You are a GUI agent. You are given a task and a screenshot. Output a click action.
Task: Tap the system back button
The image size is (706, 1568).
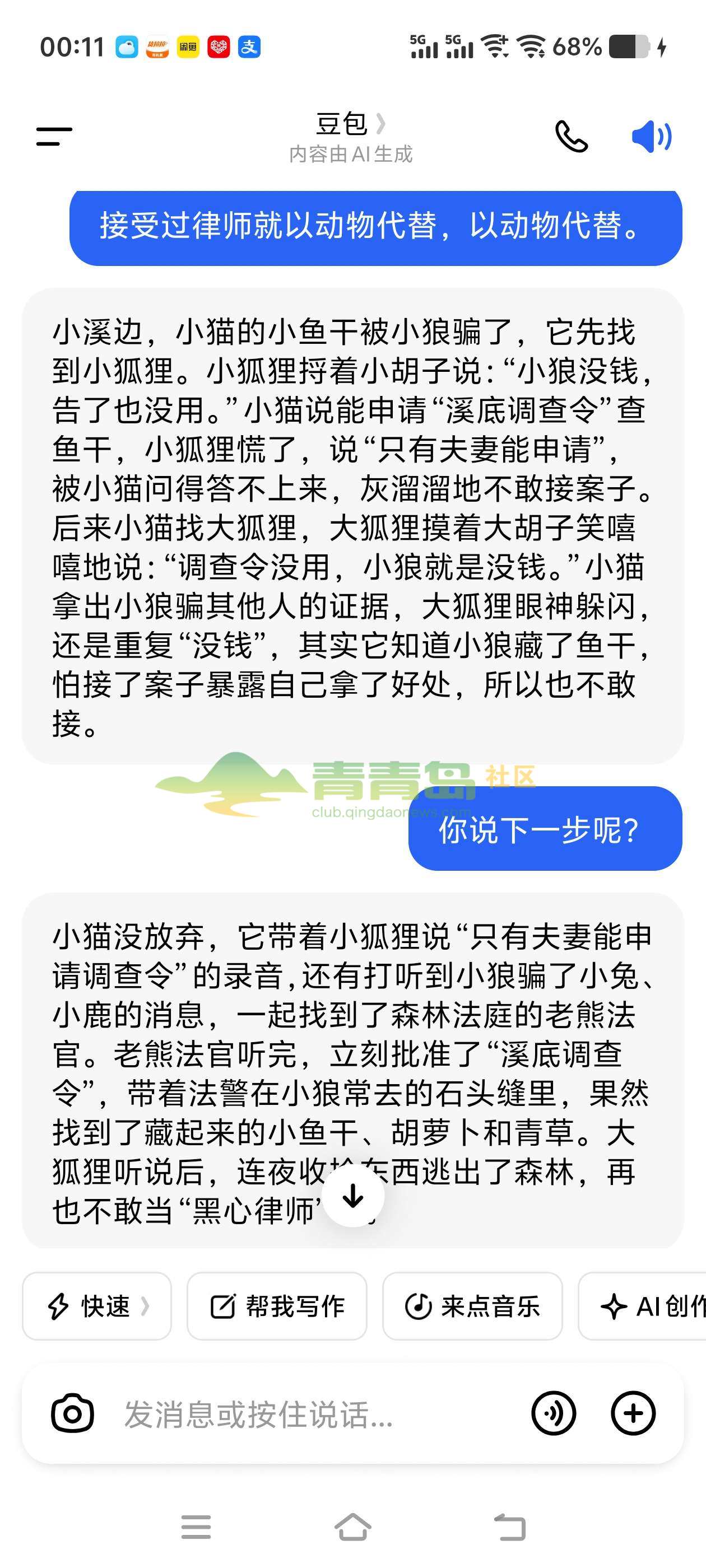tap(509, 1527)
